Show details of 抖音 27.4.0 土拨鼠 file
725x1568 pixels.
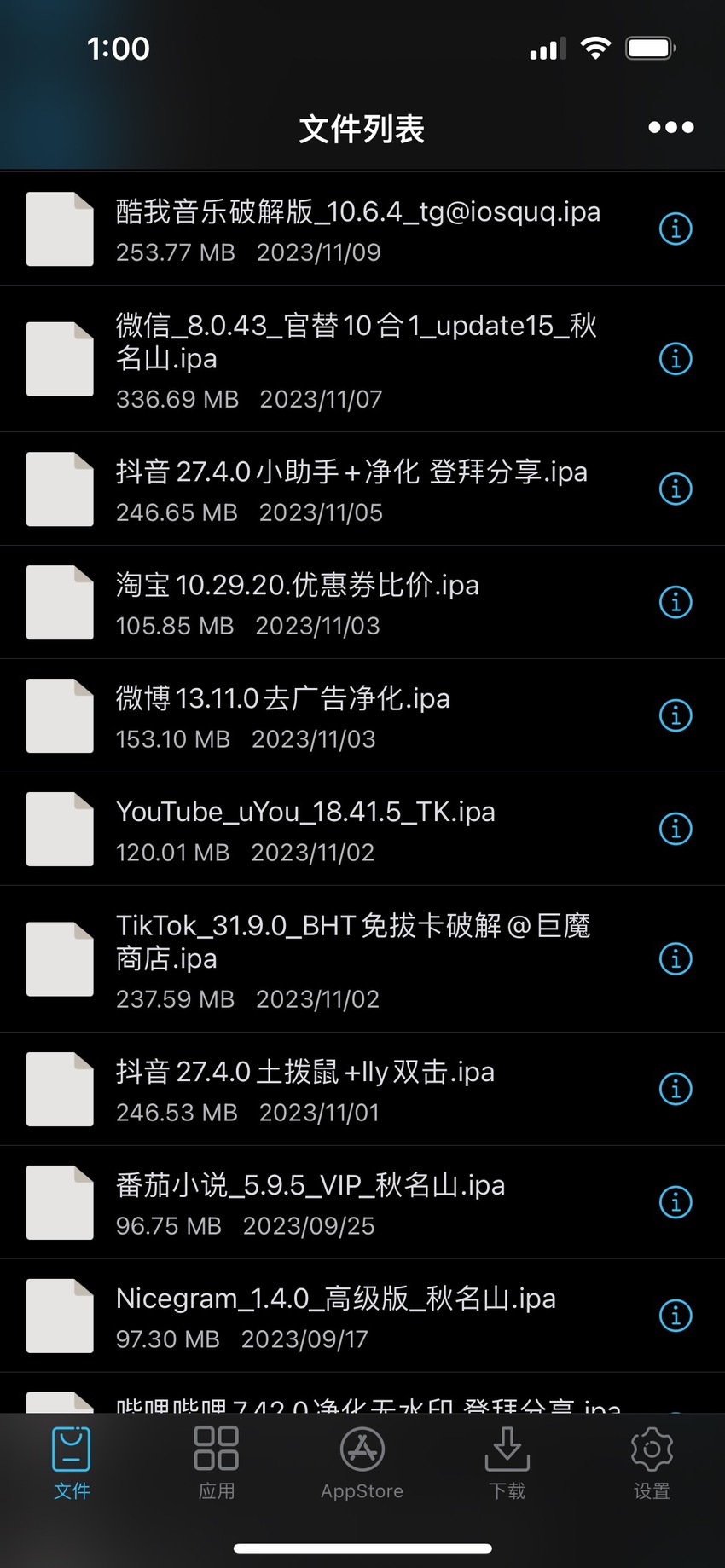point(676,1089)
